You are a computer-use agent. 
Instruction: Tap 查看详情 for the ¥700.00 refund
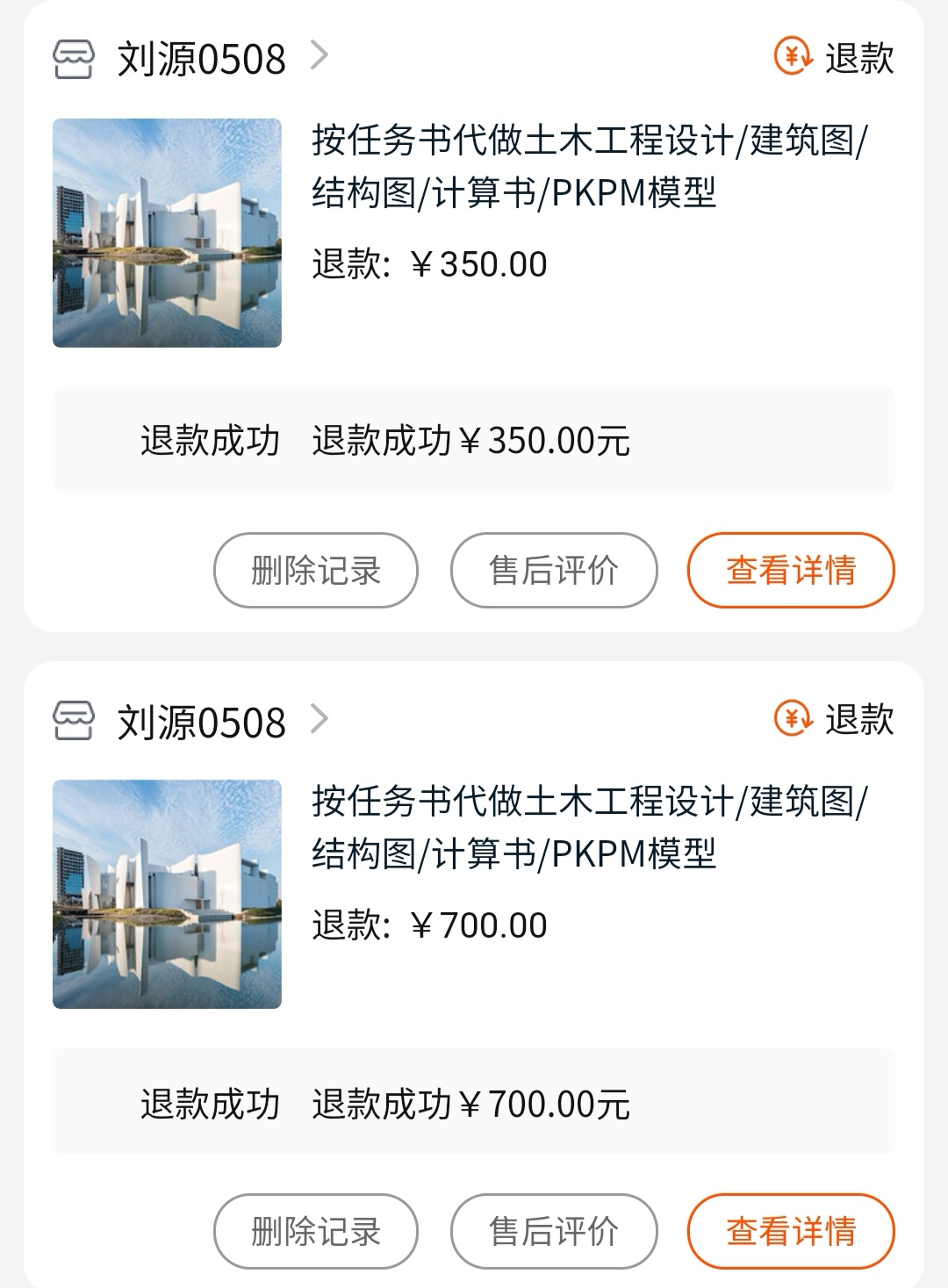791,1231
